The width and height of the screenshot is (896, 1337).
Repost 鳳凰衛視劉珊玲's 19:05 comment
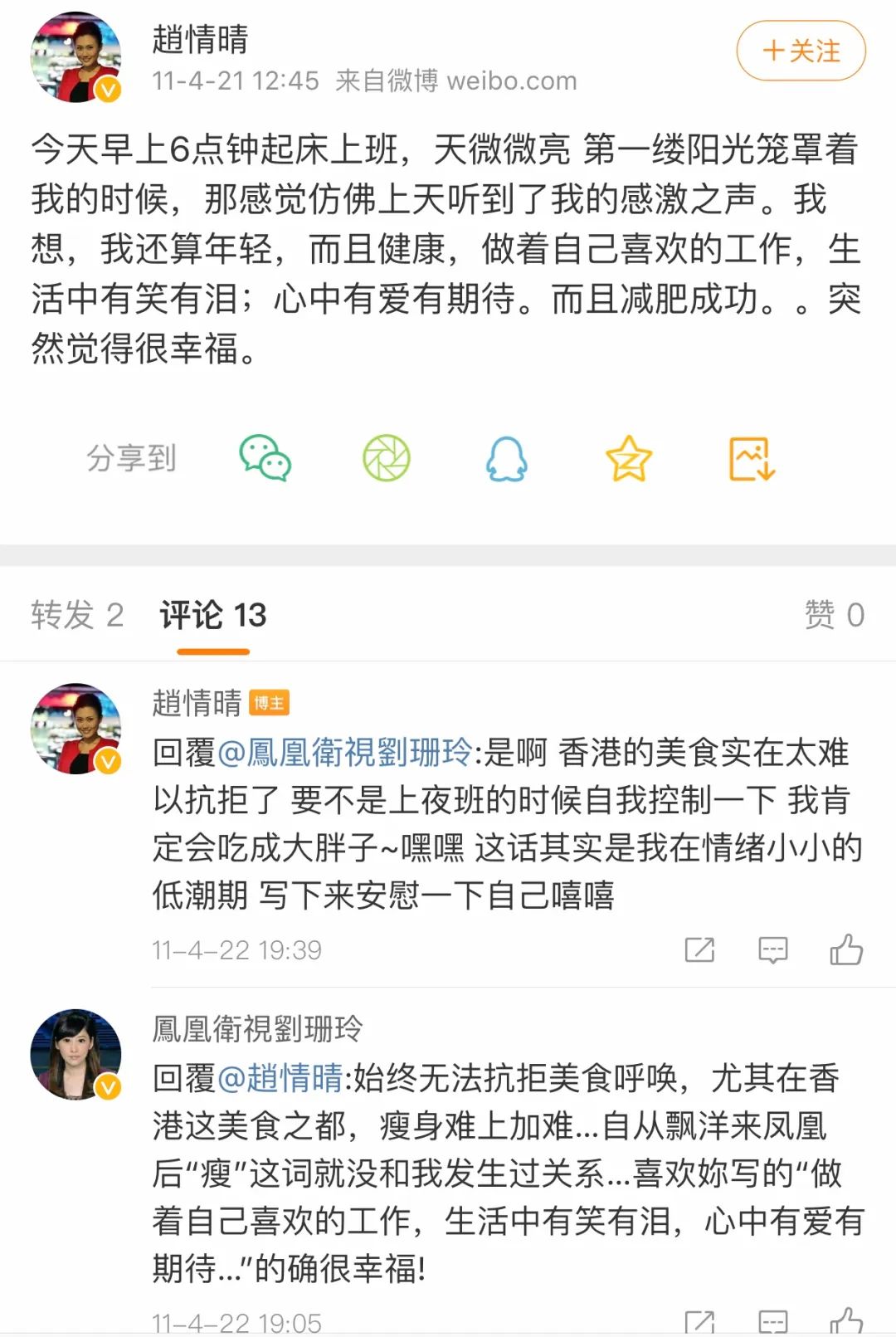click(x=699, y=1322)
